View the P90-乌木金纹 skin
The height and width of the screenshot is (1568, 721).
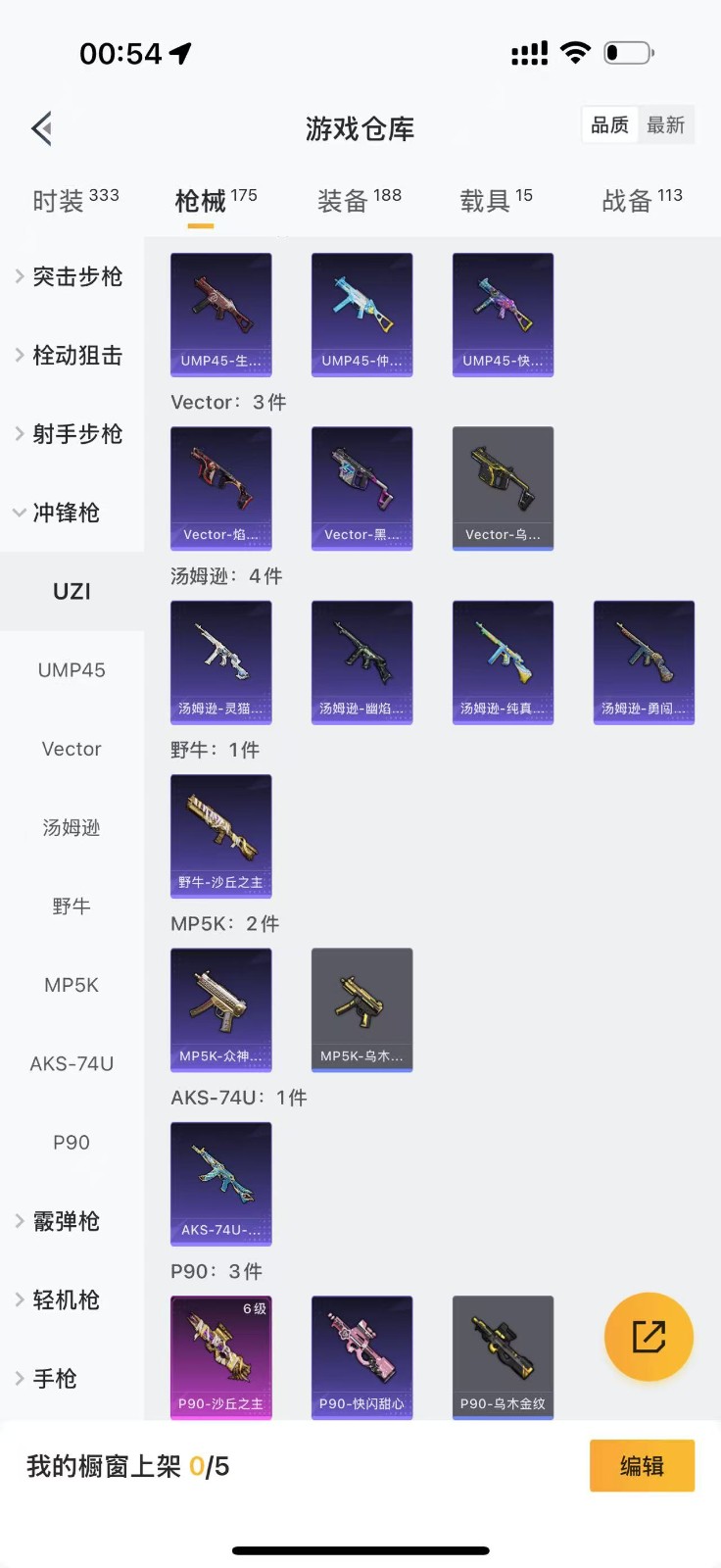[x=503, y=1357]
